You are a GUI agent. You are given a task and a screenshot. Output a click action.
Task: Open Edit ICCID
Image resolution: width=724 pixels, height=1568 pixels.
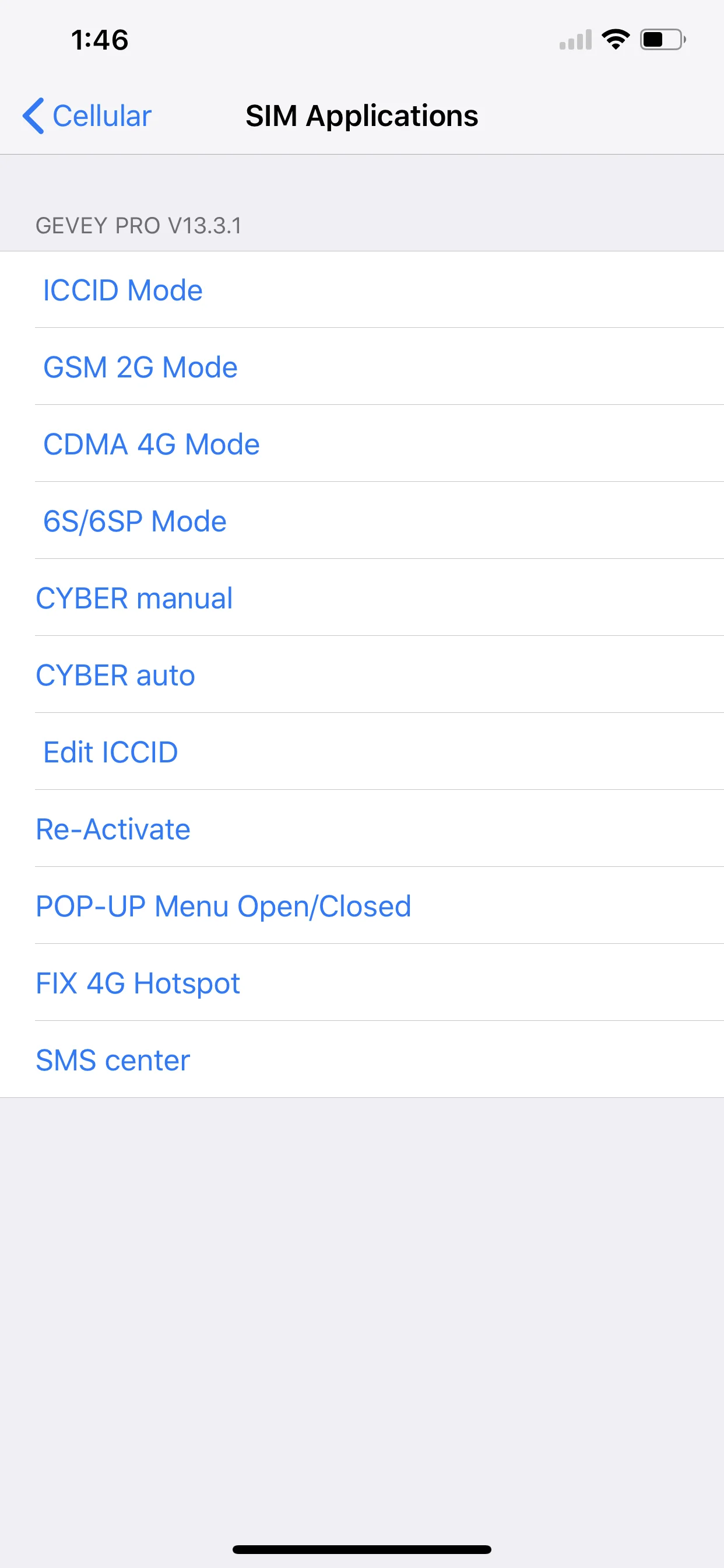111,752
